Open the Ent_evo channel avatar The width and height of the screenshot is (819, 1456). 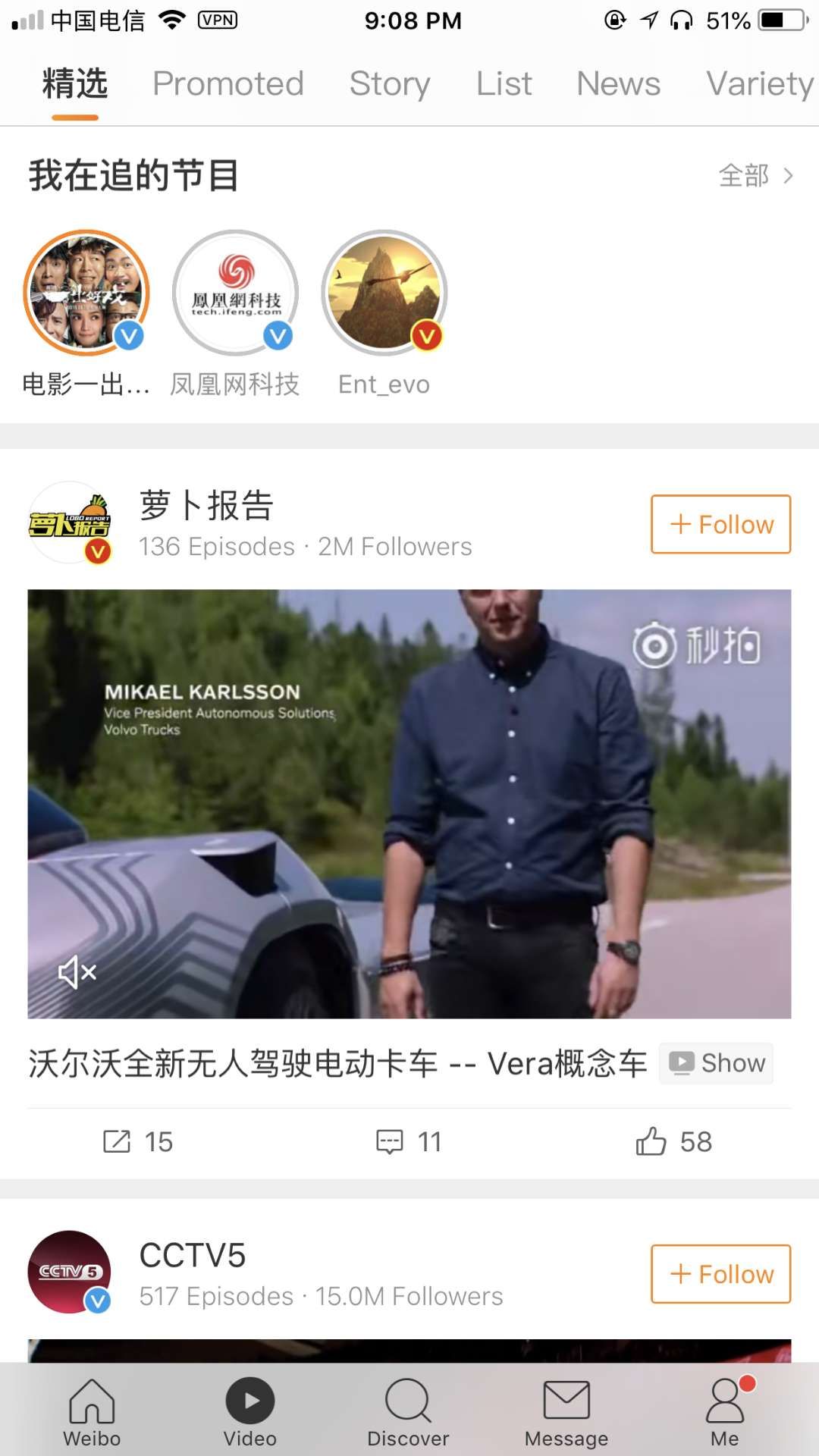384,293
